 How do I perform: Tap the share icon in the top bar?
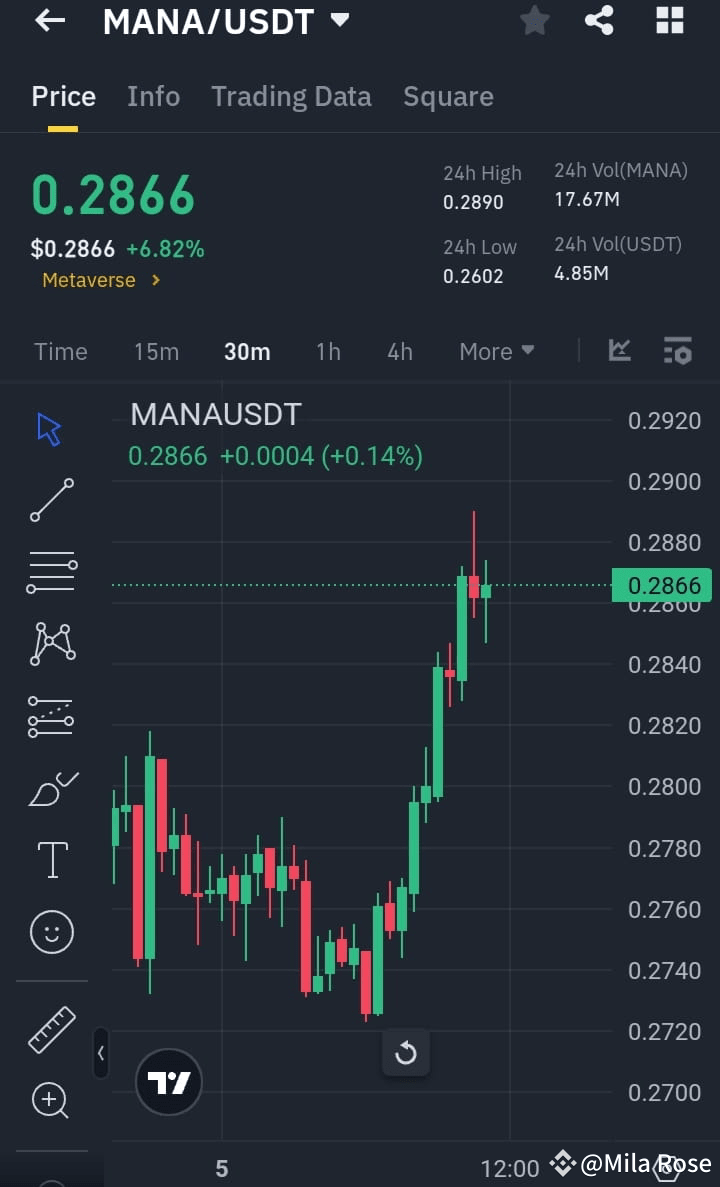coord(599,20)
